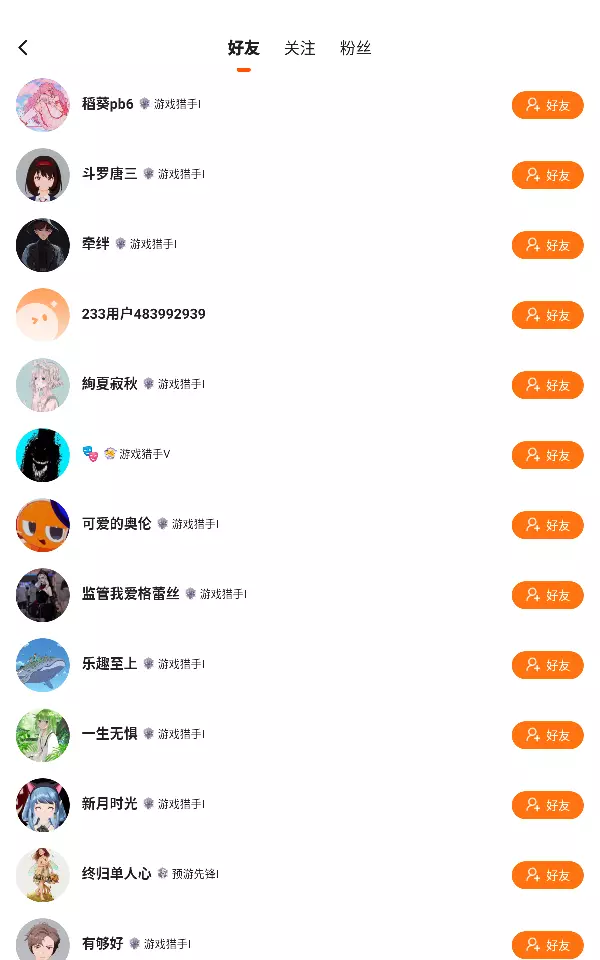Tap the 好友 button next to 监管我爱格蕾丝
The width and height of the screenshot is (600, 960).
pos(547,595)
